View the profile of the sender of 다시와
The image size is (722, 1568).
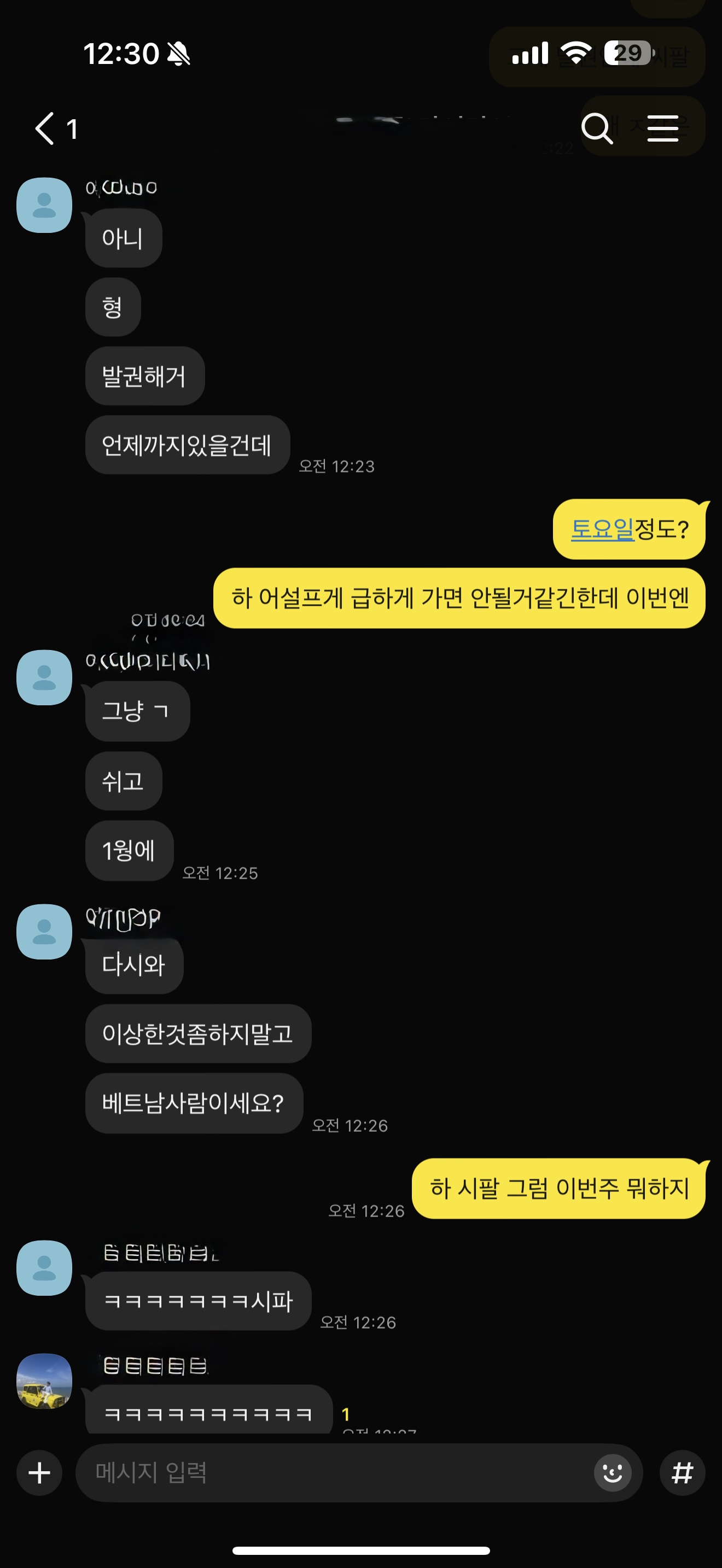tap(44, 932)
